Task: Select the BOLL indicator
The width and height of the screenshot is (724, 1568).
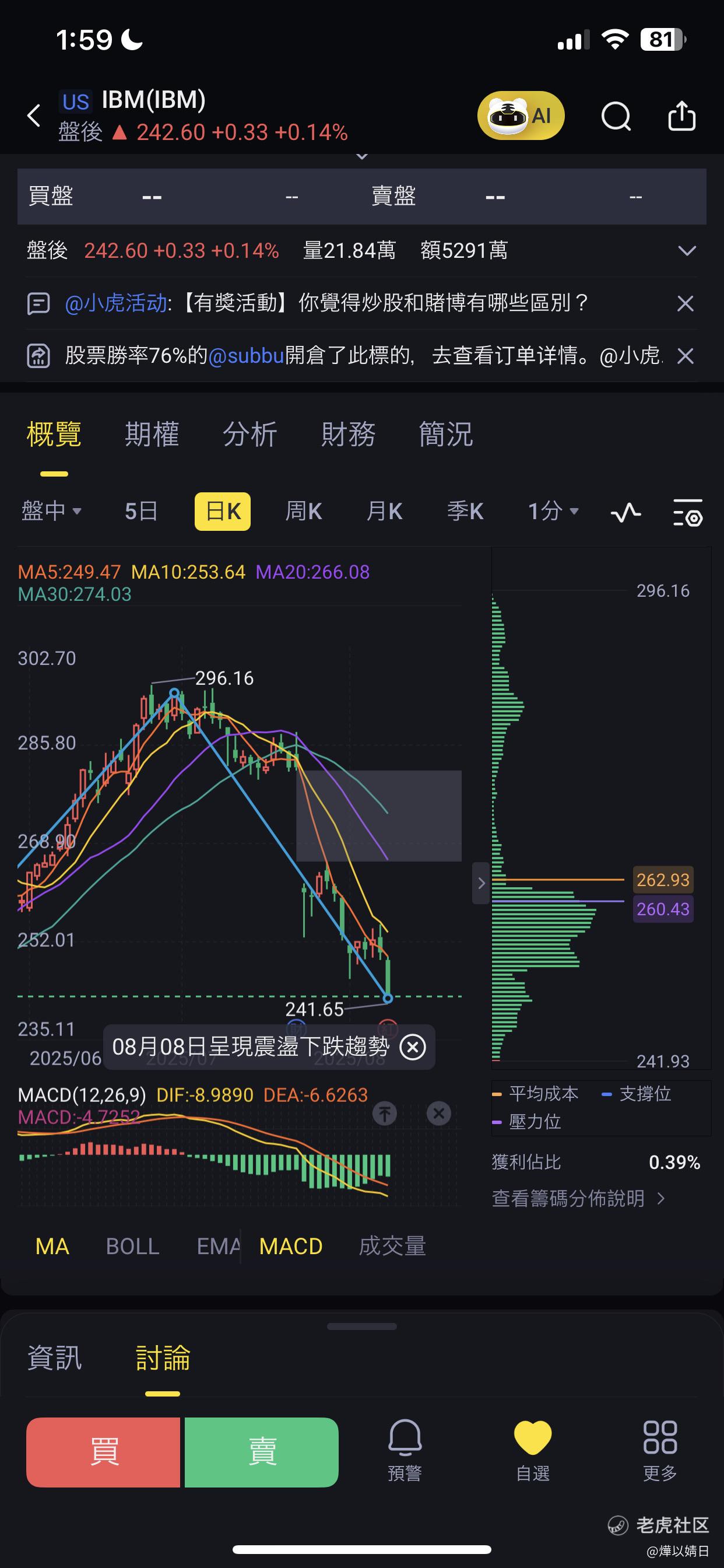Action: (x=133, y=1247)
